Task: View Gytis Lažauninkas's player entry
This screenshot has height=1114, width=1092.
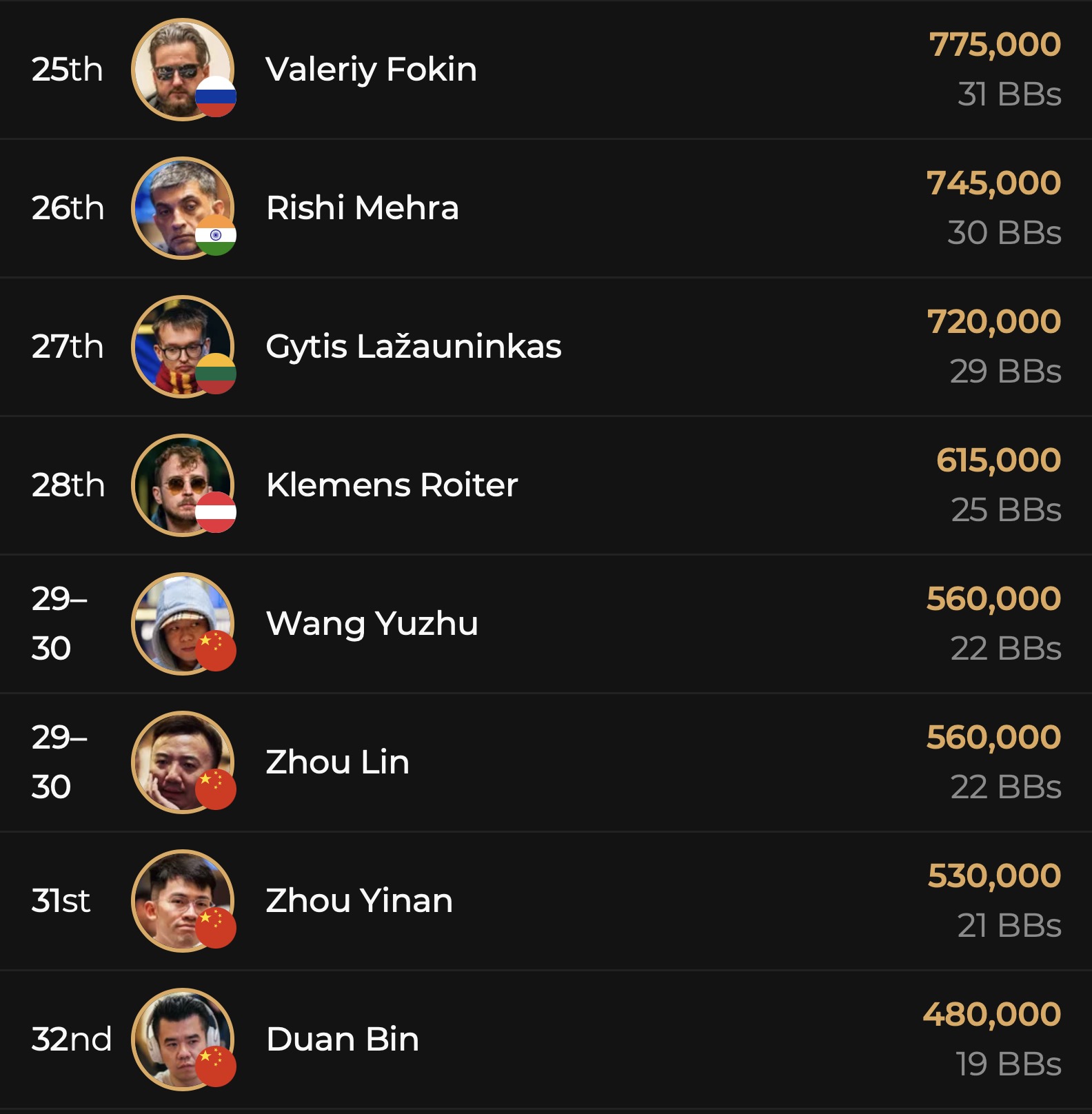Action: click(x=413, y=347)
